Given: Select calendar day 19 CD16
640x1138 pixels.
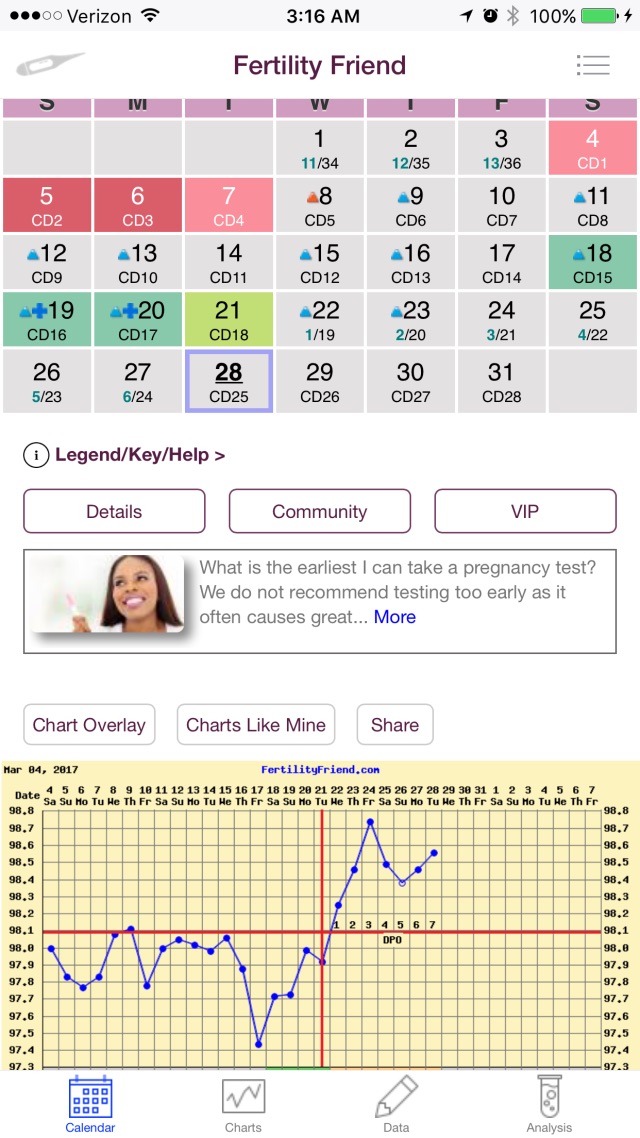Looking at the screenshot, I should (47, 319).
